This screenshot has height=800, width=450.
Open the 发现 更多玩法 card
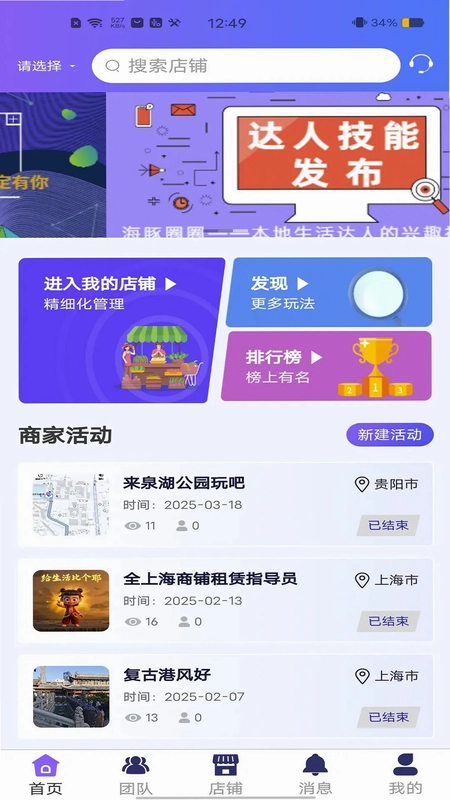[x=329, y=292]
